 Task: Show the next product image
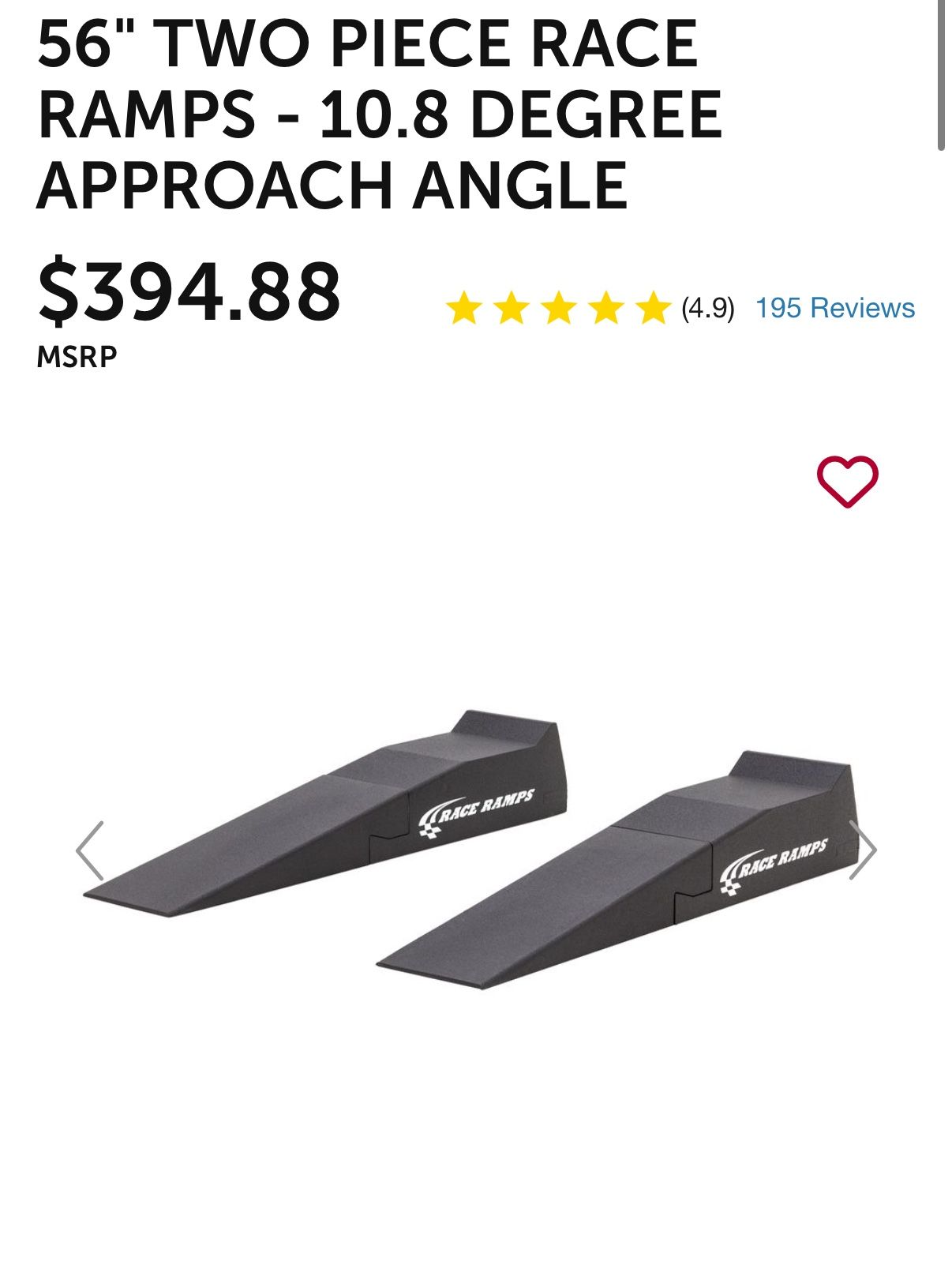coord(863,850)
